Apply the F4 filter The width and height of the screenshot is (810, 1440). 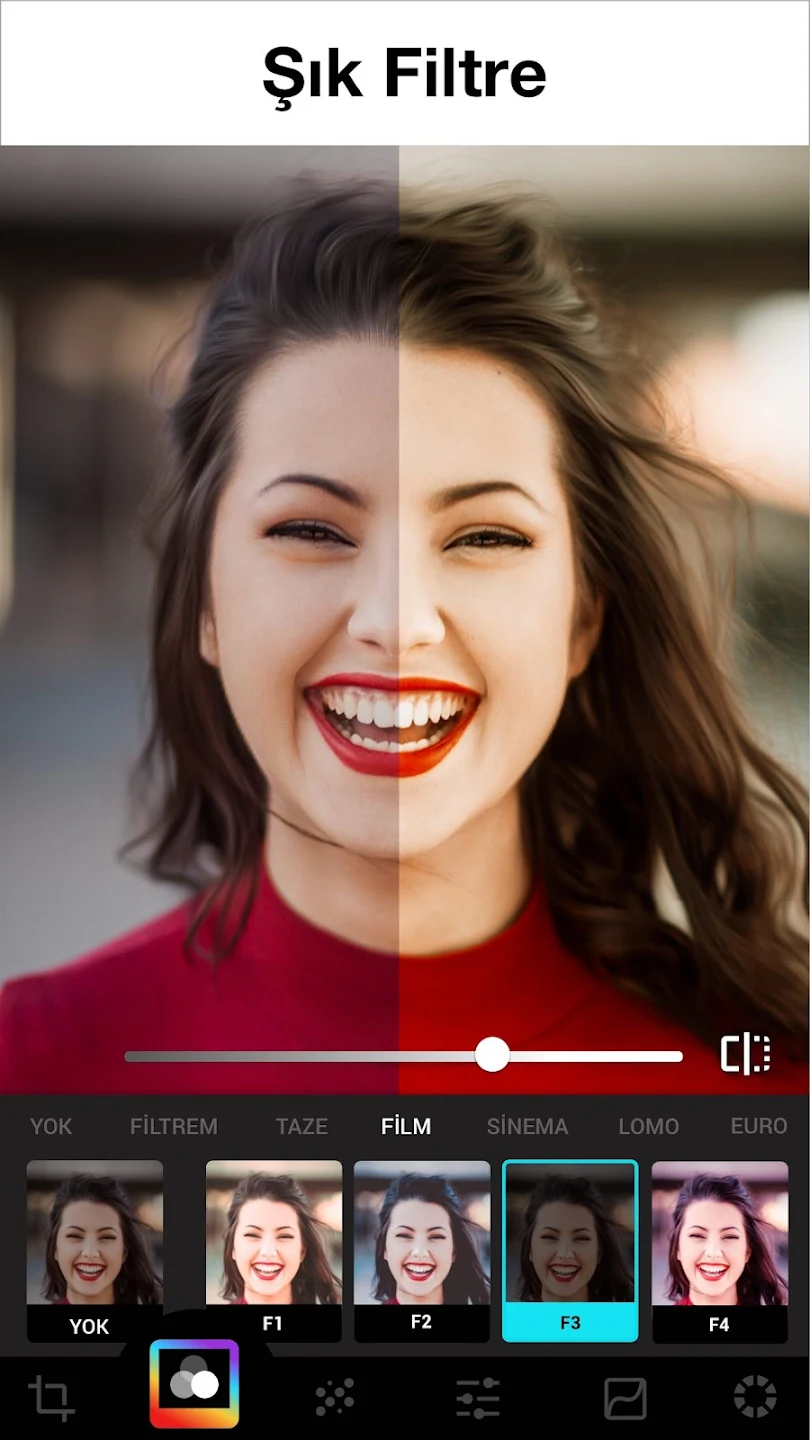pyautogui.click(x=719, y=1250)
